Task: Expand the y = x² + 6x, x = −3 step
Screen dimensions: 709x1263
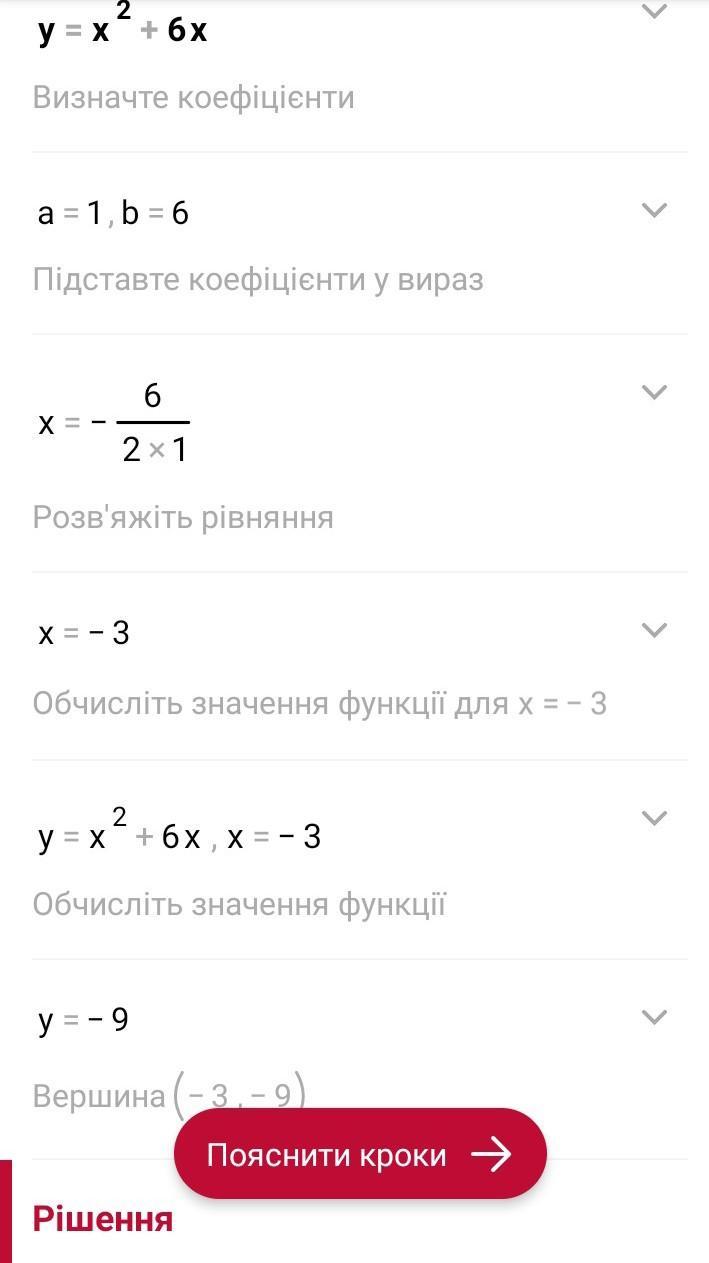Action: click(653, 818)
